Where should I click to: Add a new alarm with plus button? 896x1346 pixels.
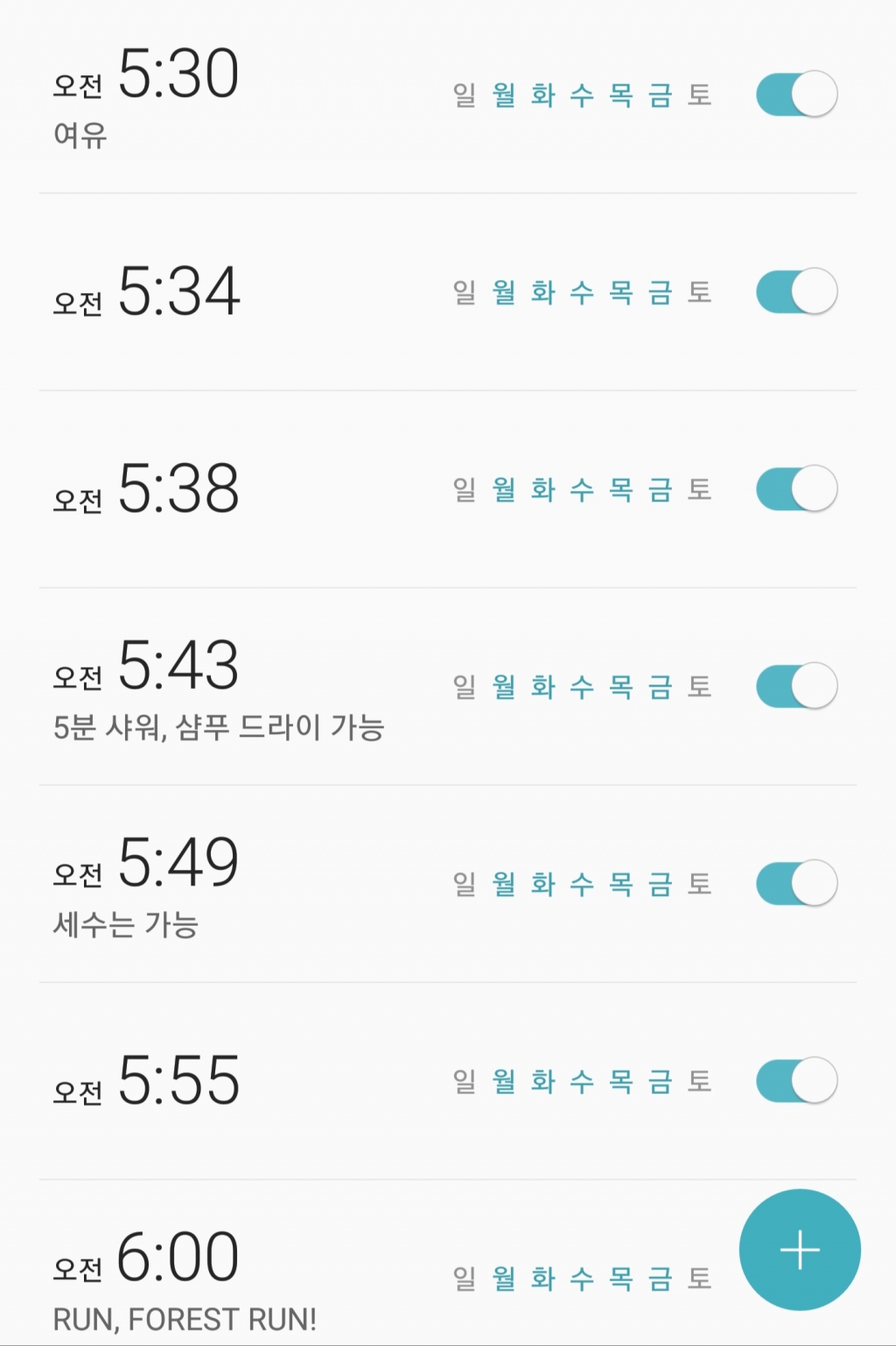(800, 1250)
